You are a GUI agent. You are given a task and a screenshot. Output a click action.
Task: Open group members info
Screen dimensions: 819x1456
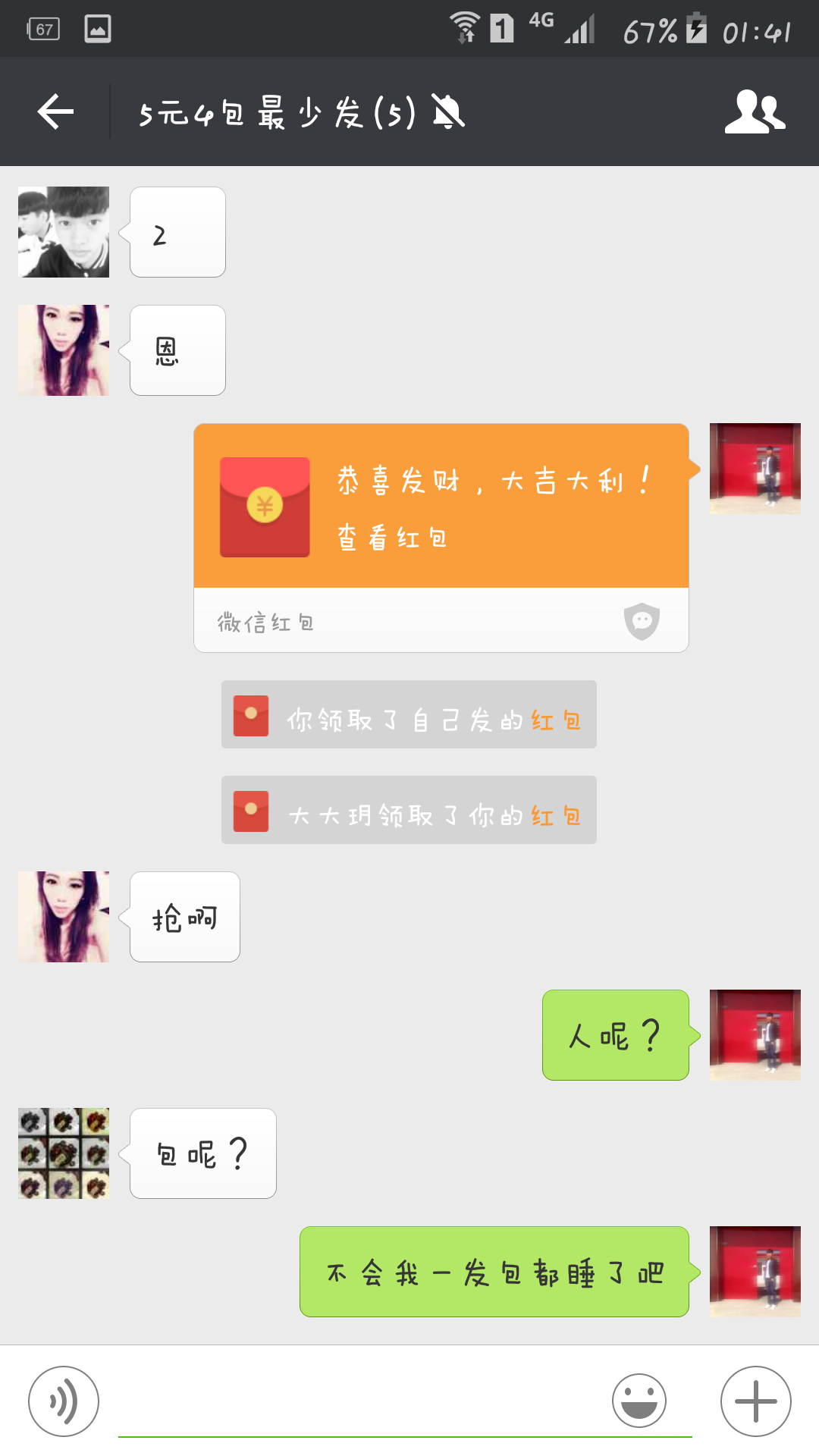click(x=755, y=112)
